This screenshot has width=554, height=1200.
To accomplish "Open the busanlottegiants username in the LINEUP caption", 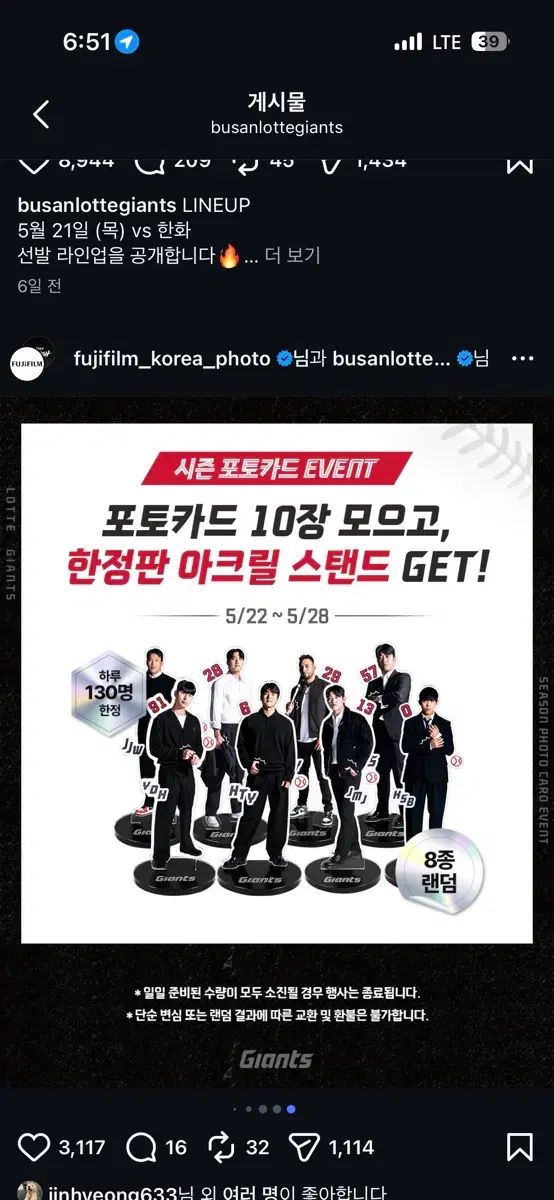I will coord(97,205).
